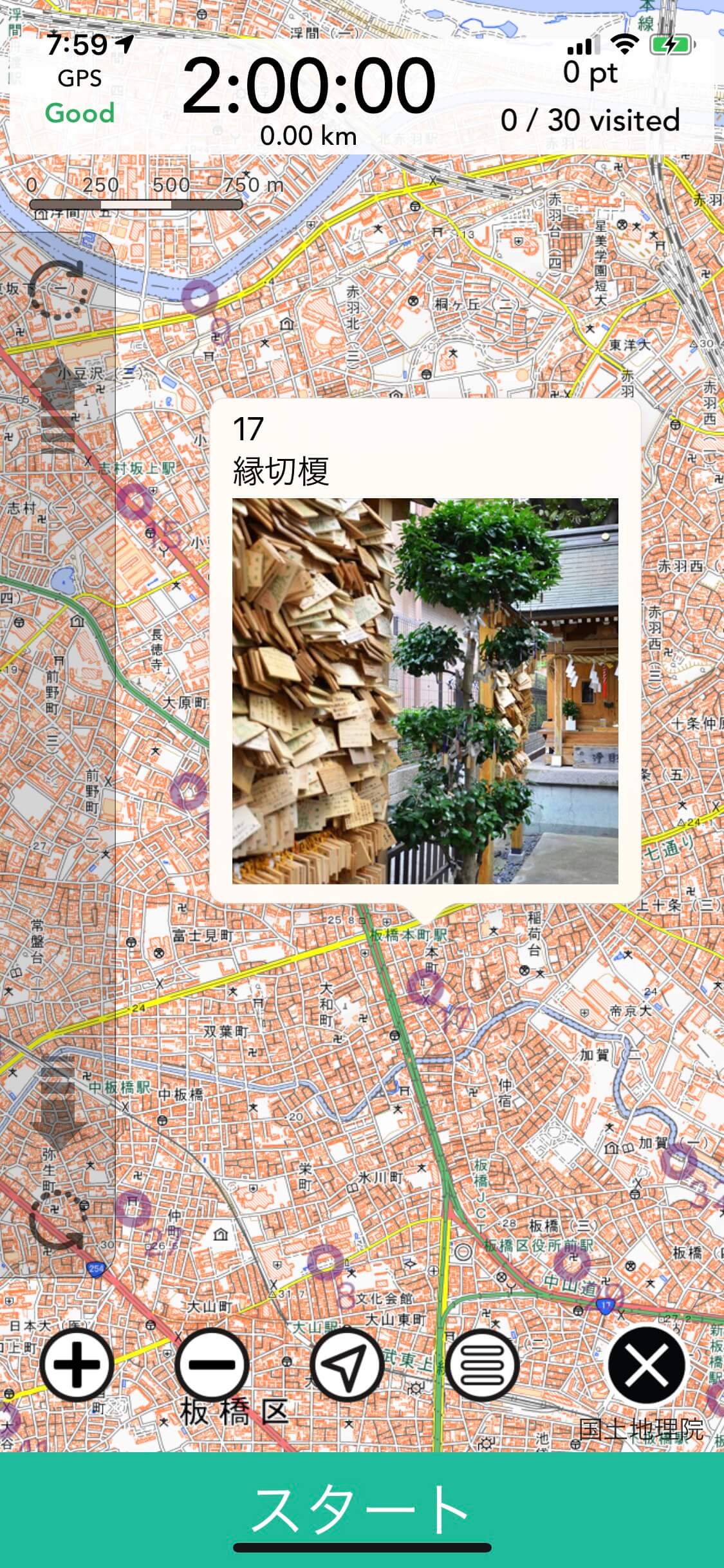The width and height of the screenshot is (724, 1568).
Task: Open the checkpoint list menu button
Action: pyautogui.click(x=482, y=1364)
